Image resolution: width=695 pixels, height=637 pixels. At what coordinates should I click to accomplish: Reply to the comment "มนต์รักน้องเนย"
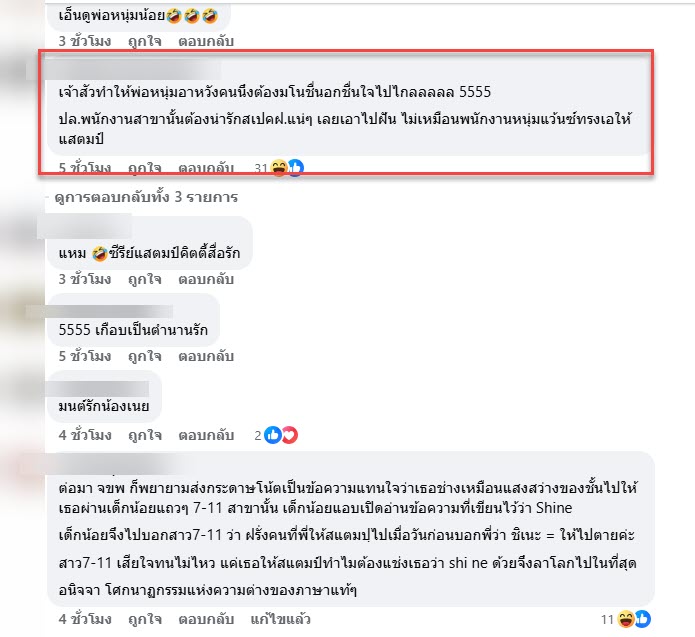[206, 435]
